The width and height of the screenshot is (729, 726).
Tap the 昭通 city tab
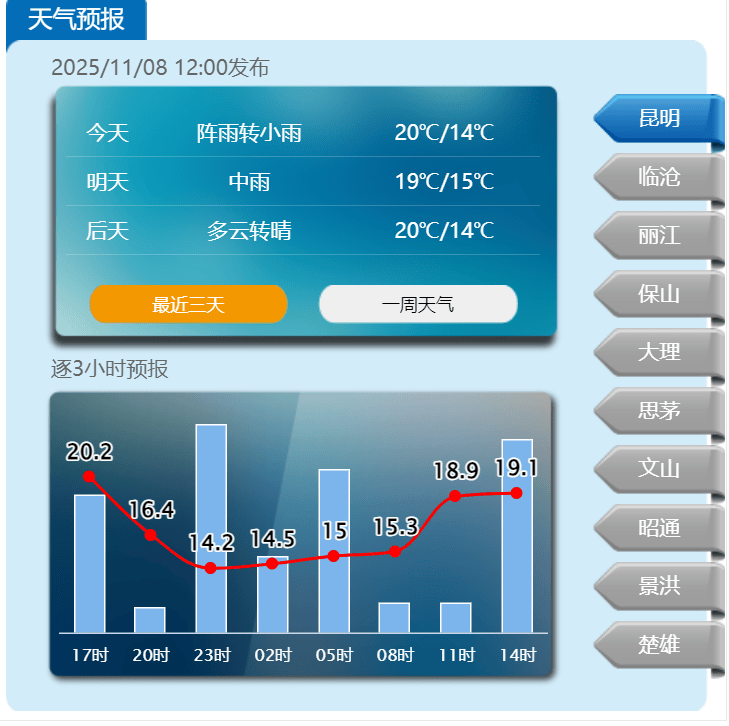click(659, 527)
